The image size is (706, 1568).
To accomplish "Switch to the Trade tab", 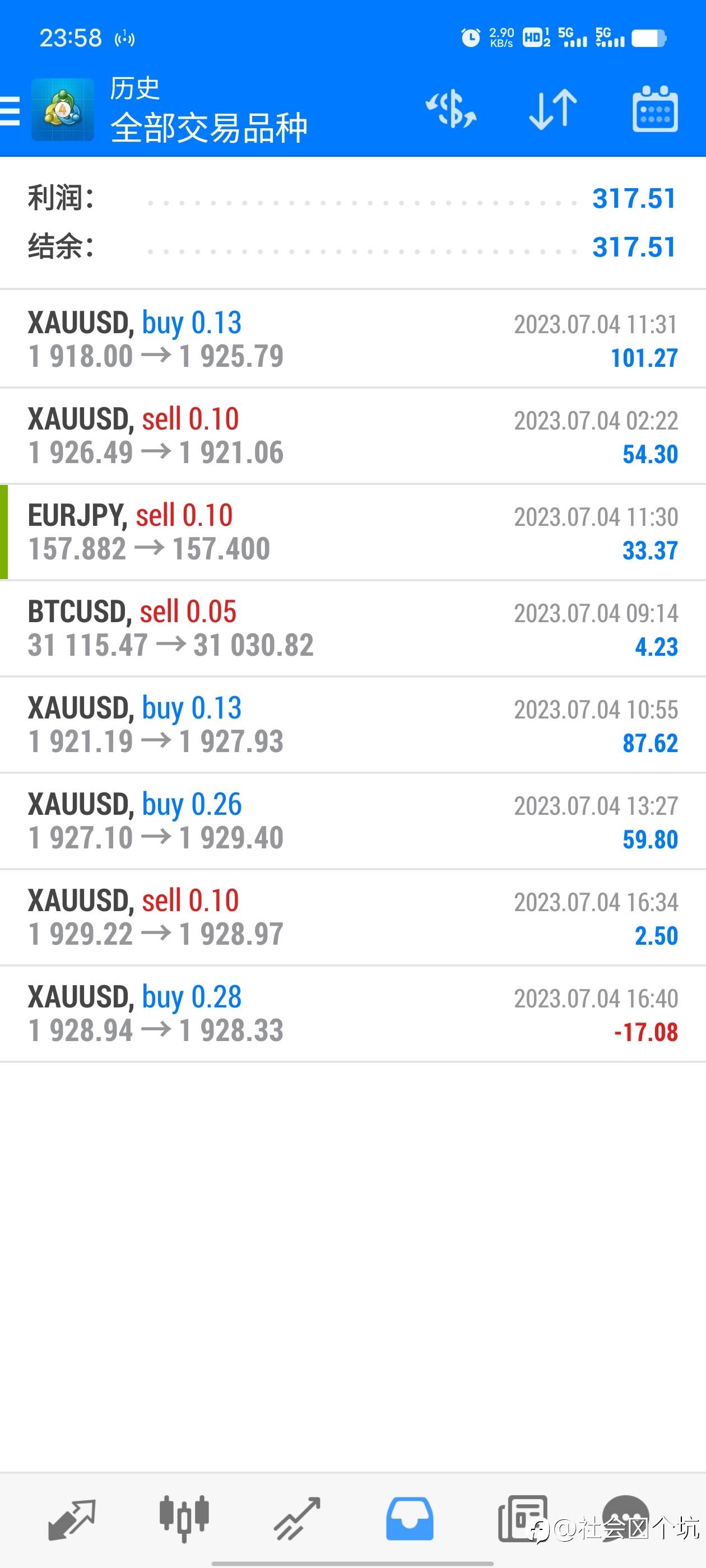I will click(296, 1518).
